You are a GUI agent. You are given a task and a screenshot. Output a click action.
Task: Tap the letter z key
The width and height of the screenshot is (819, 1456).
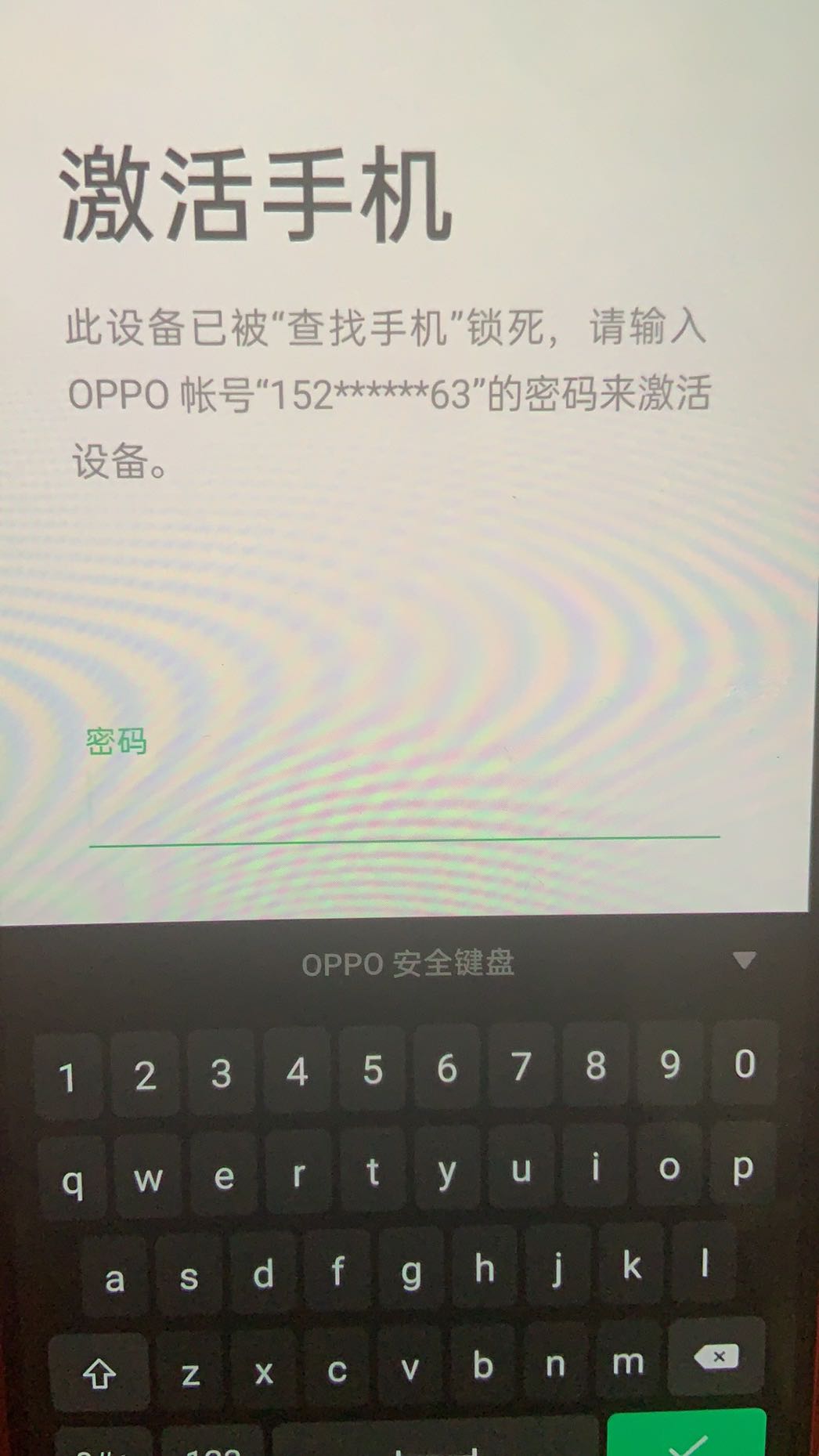190,1374
